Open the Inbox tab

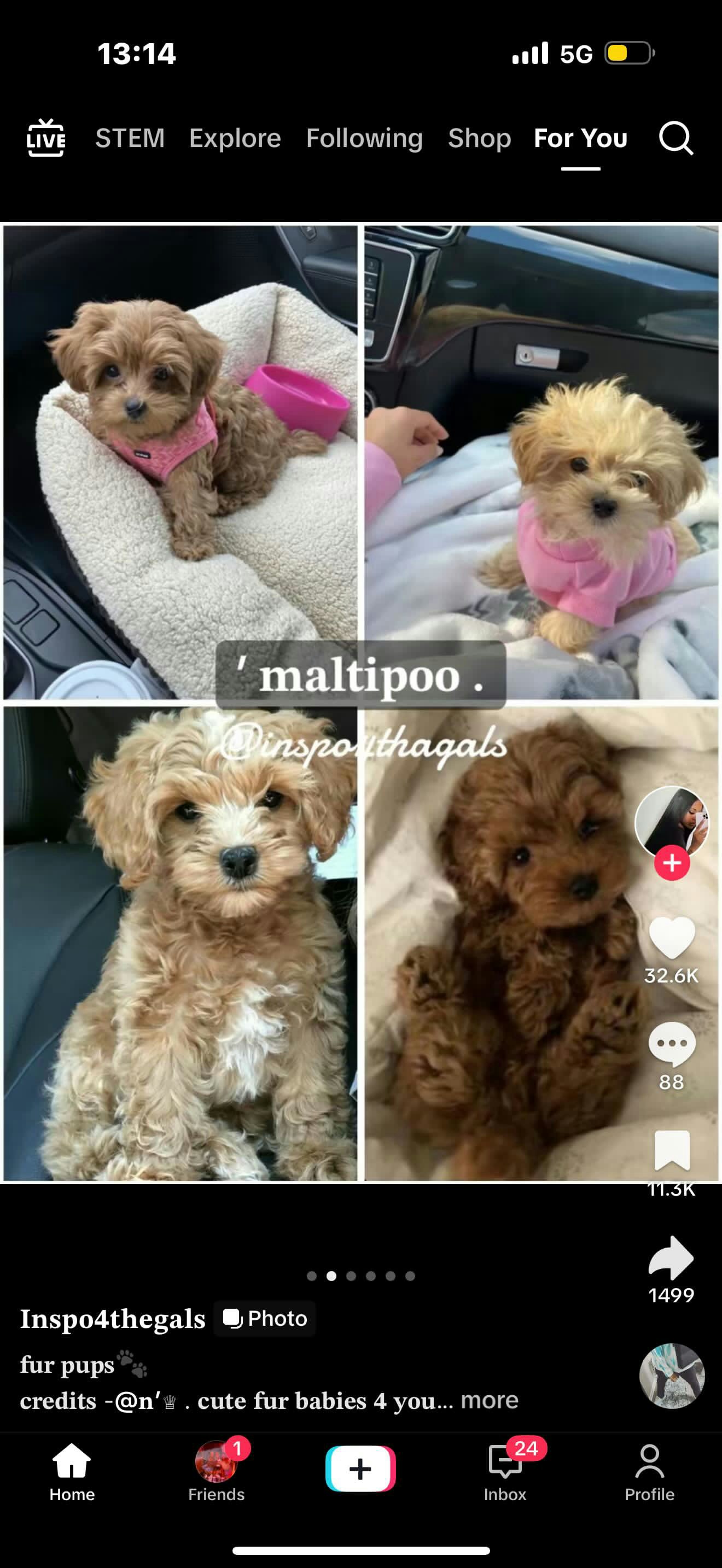pos(505,1471)
